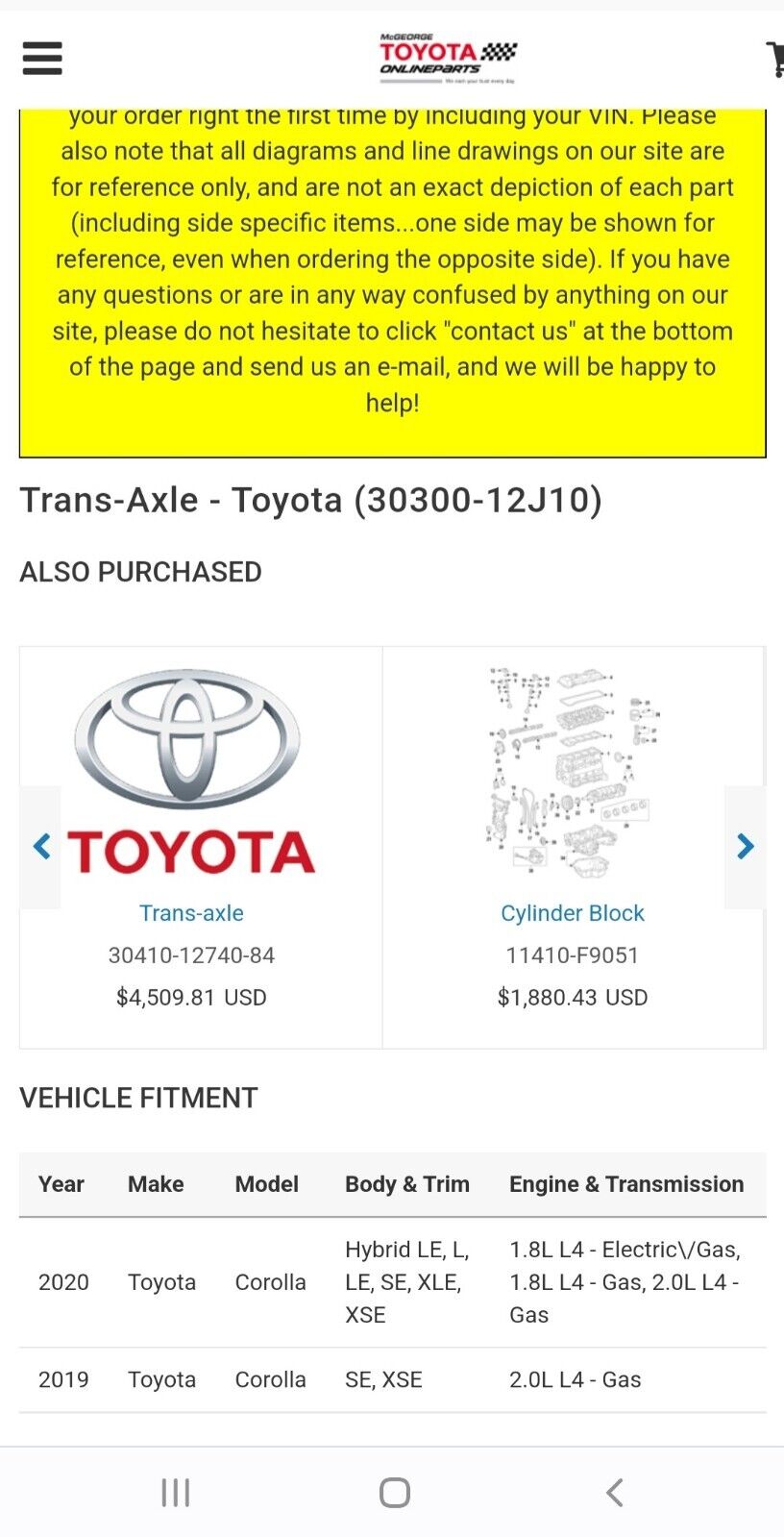Tap the Android back navigation arrow
Image resolution: width=784 pixels, height=1537 pixels.
[x=613, y=1493]
